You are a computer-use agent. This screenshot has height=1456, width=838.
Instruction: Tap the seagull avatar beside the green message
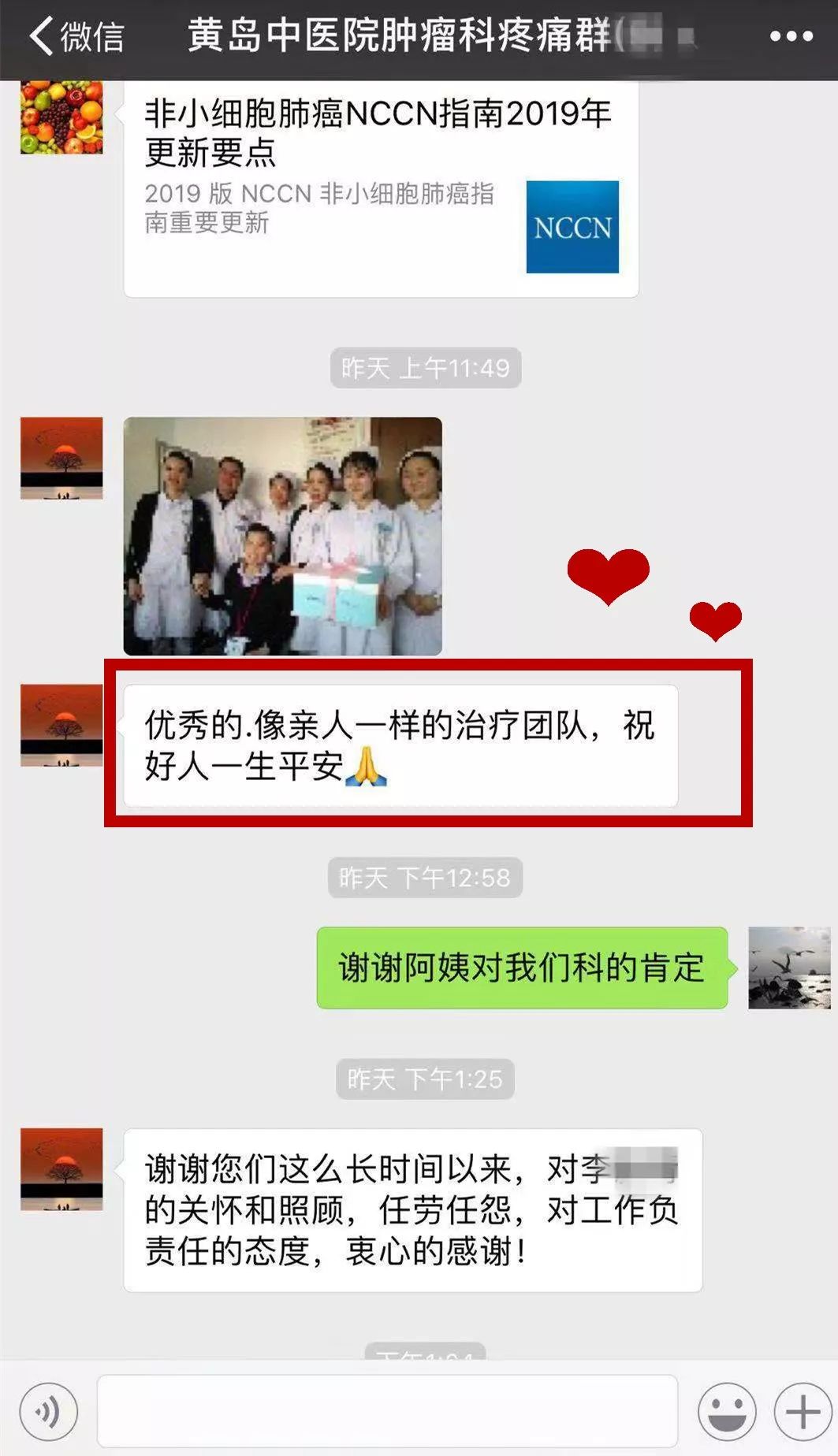tap(789, 968)
